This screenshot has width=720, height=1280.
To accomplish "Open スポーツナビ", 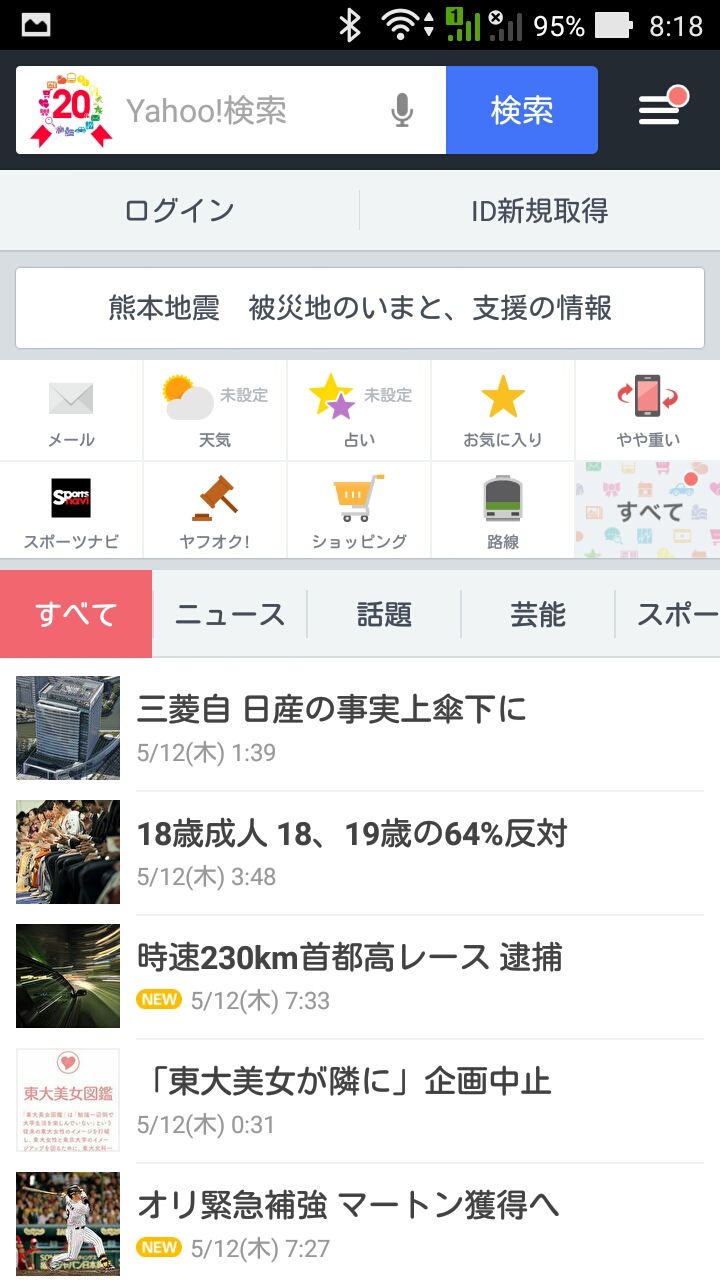I will pos(71,510).
